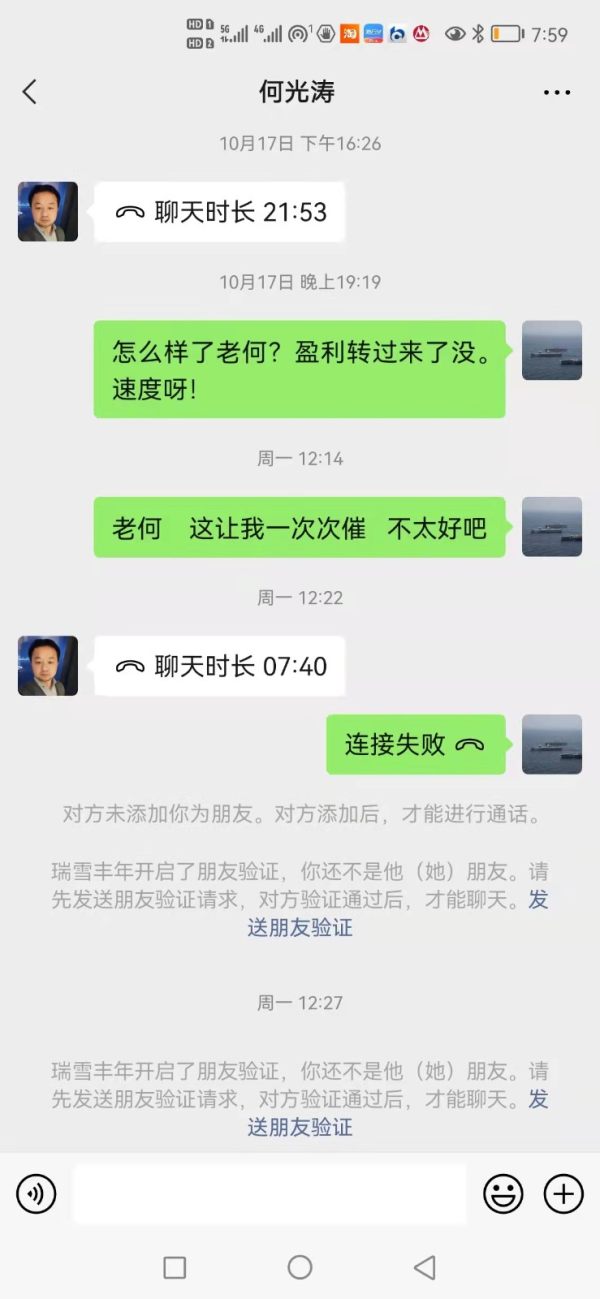The height and width of the screenshot is (1299, 600).
Task: Tap the 聊天时长 21:53 call record
Action: click(220, 212)
